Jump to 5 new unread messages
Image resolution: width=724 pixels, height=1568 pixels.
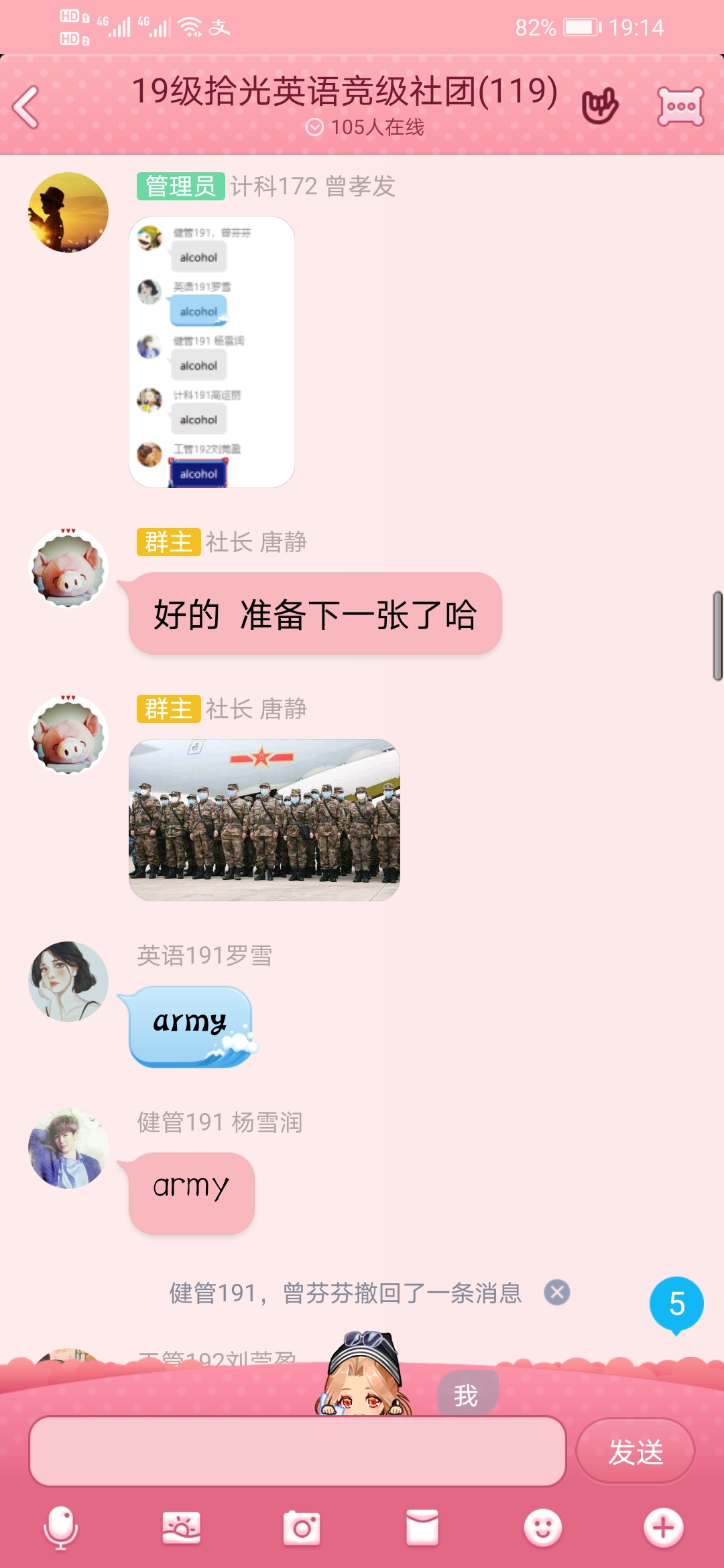click(676, 1304)
